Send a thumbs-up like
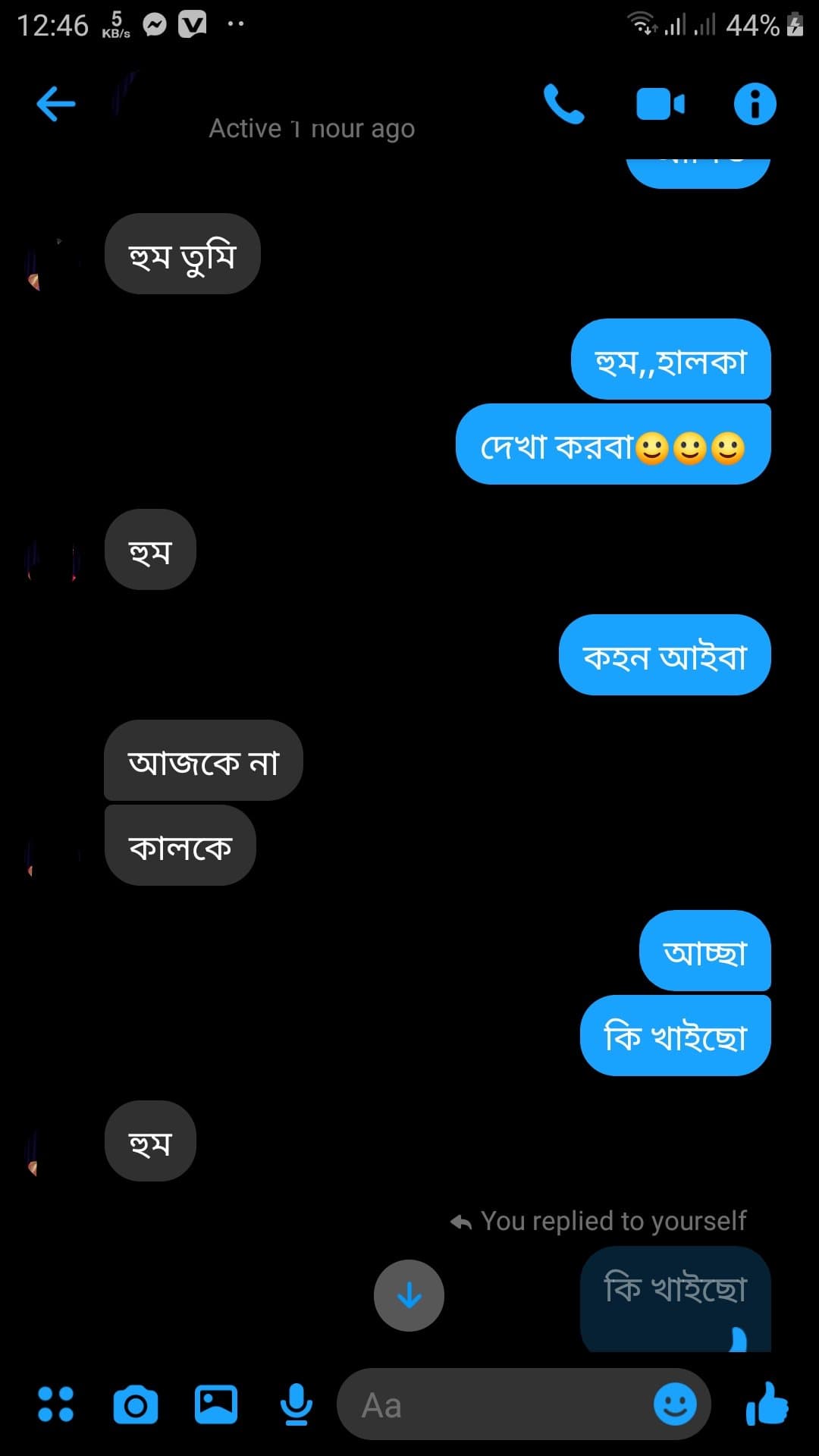The image size is (819, 1456). click(767, 1404)
